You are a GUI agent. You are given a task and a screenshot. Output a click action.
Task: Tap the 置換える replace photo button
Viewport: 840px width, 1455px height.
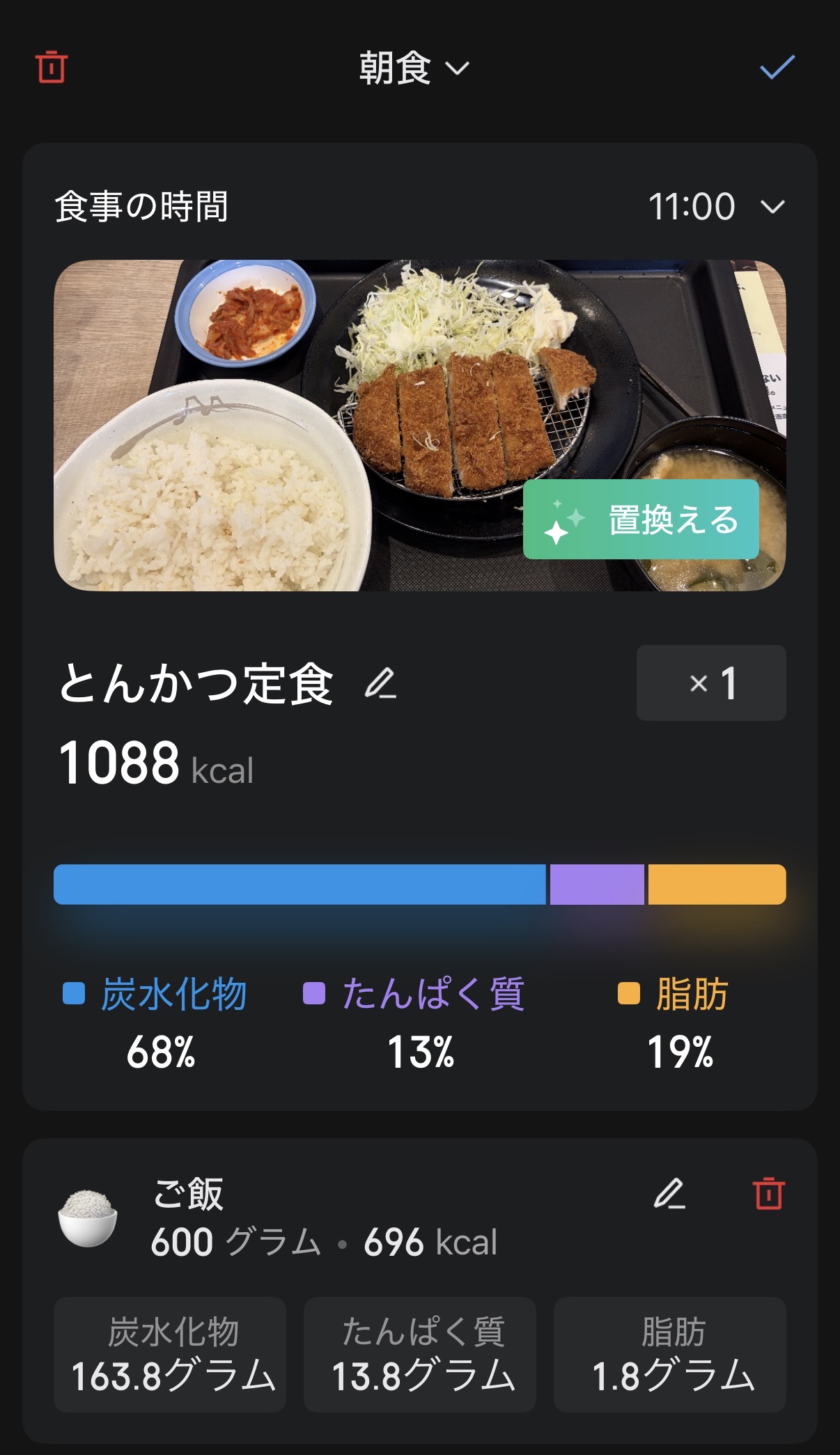point(641,520)
